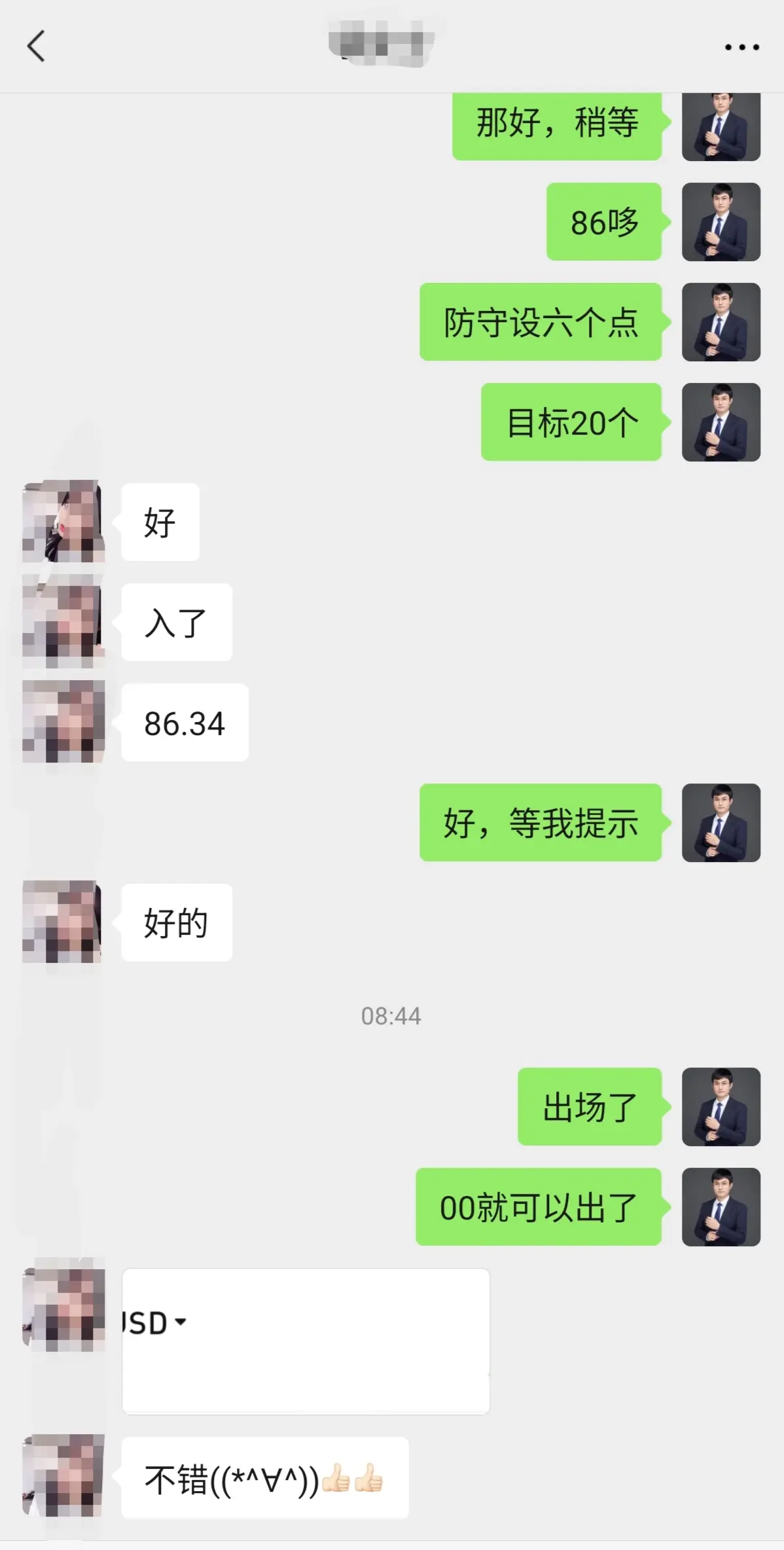
Task: Tap the '好，等我提示' message bubble
Action: click(x=541, y=823)
